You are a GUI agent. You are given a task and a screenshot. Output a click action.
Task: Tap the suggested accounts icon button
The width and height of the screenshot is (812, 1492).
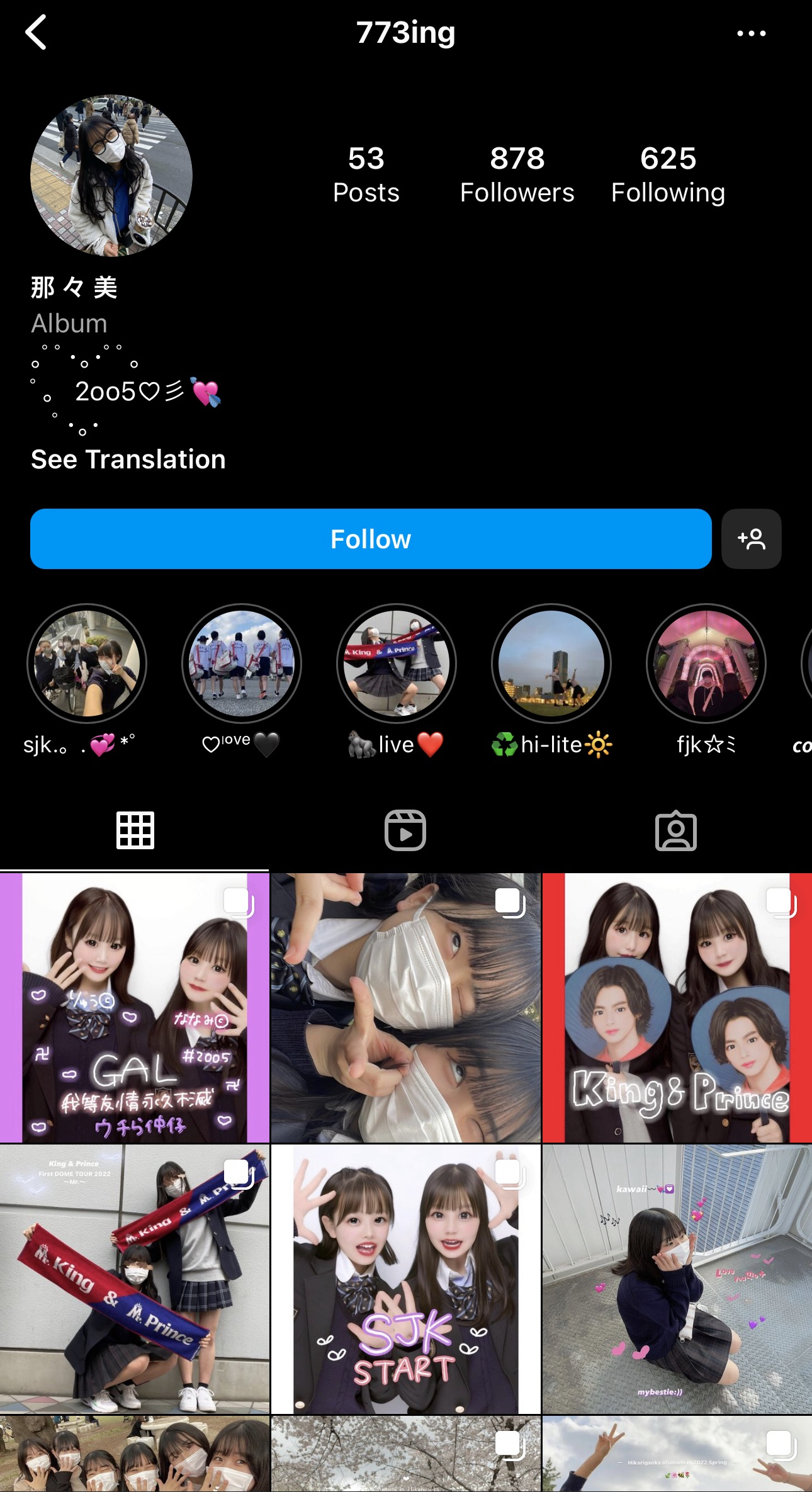point(751,540)
